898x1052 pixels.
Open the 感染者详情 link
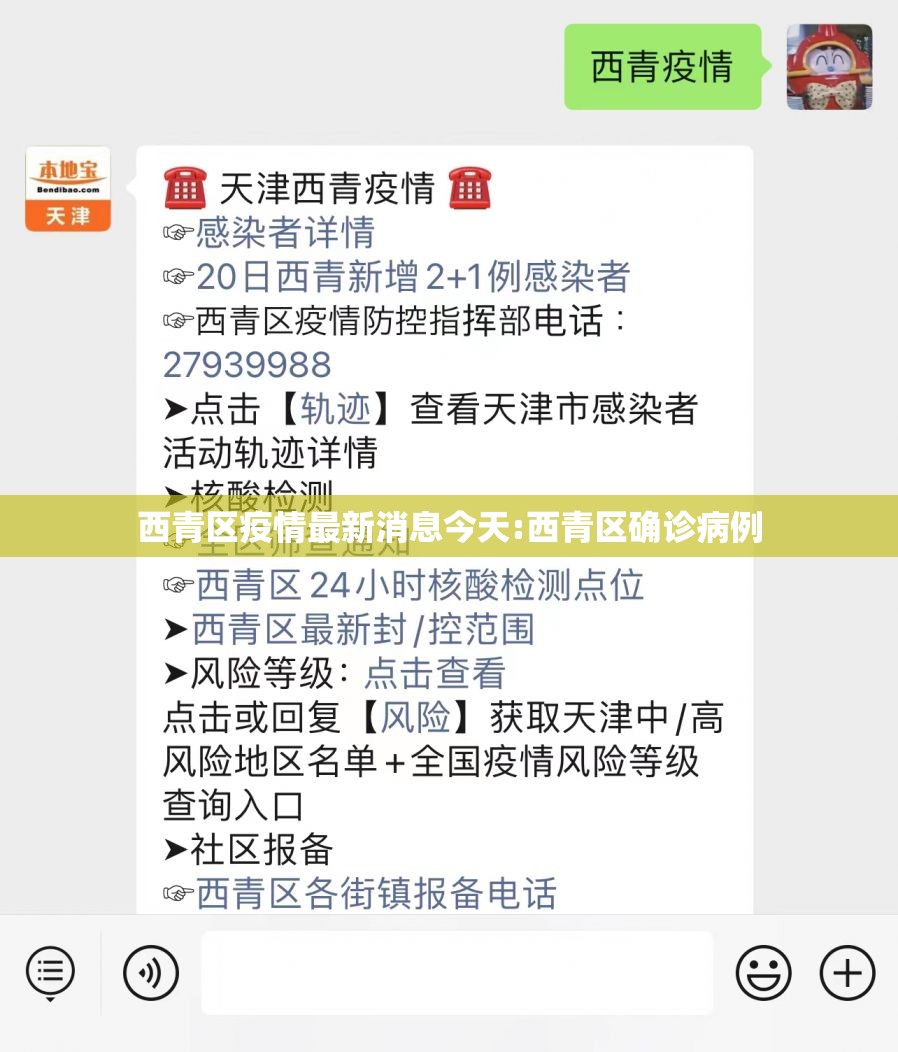[284, 232]
